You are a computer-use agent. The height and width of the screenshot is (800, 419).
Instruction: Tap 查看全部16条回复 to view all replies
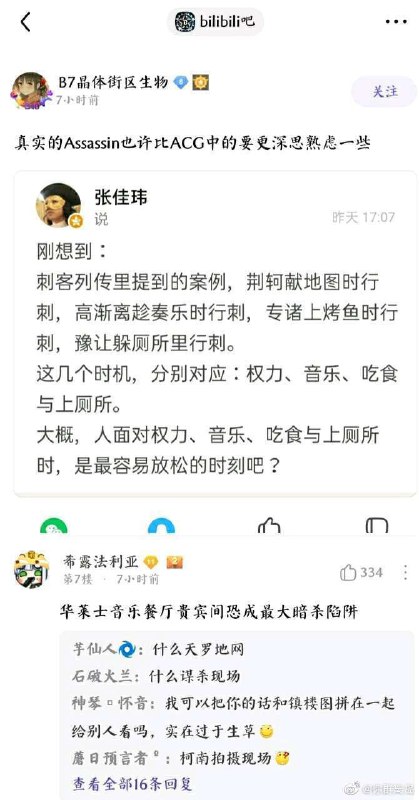[133, 784]
